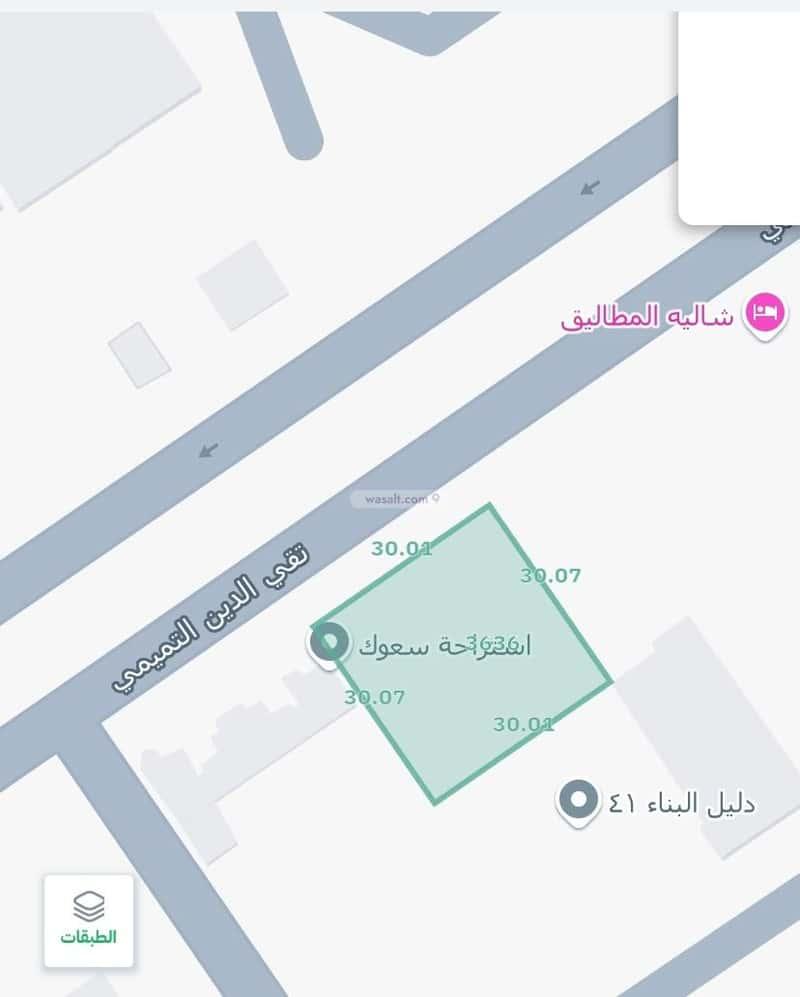Image resolution: width=800 pixels, height=997 pixels.
Task: Select the شاليه المطاليق map marker
Action: click(767, 314)
